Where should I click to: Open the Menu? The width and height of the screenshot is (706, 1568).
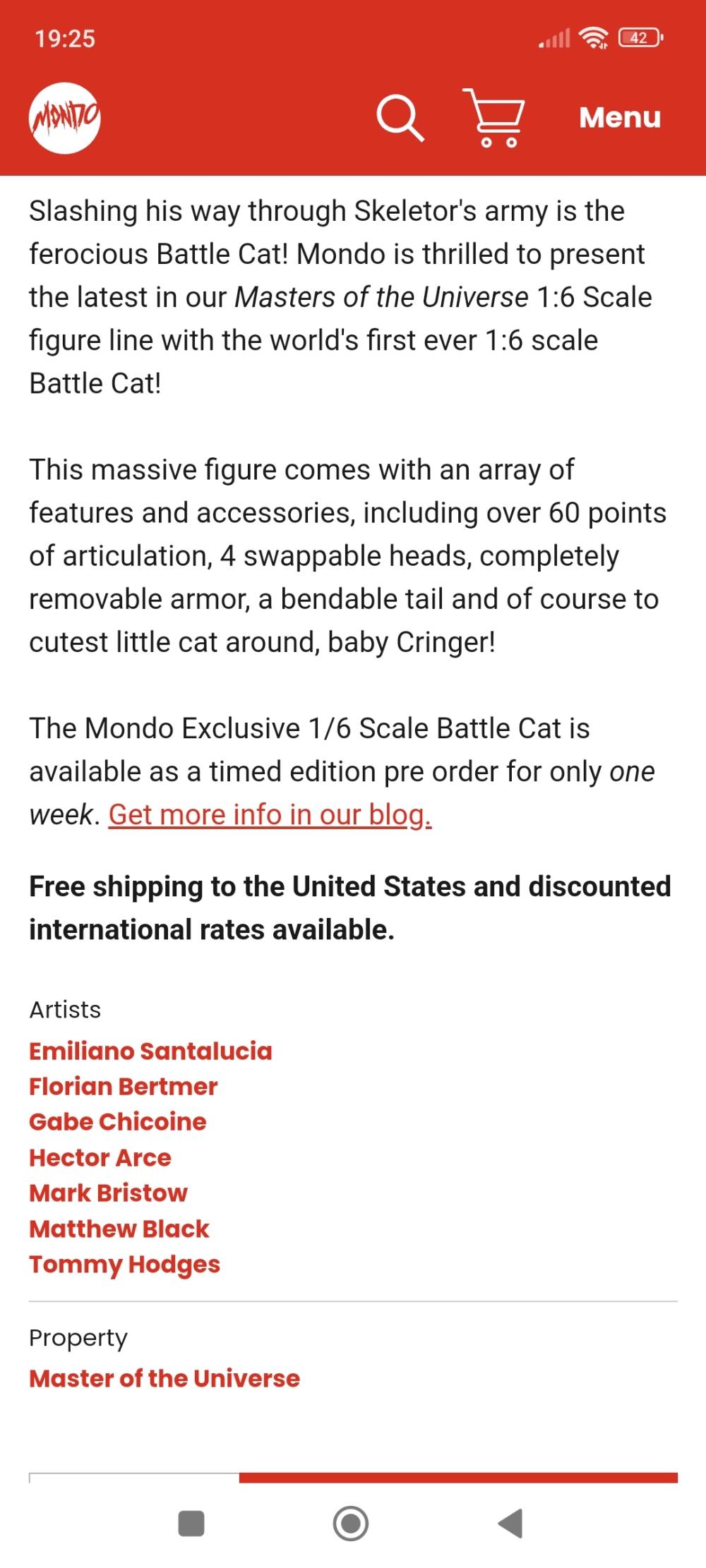point(620,118)
